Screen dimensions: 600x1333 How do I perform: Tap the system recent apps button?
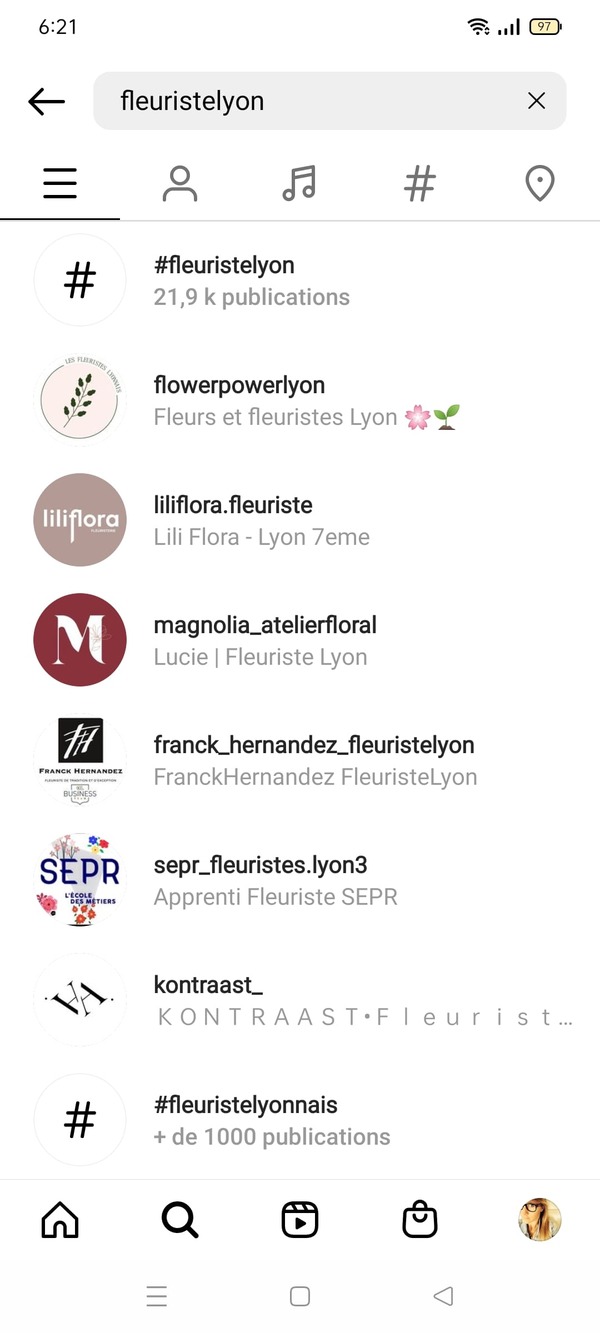click(x=157, y=1297)
